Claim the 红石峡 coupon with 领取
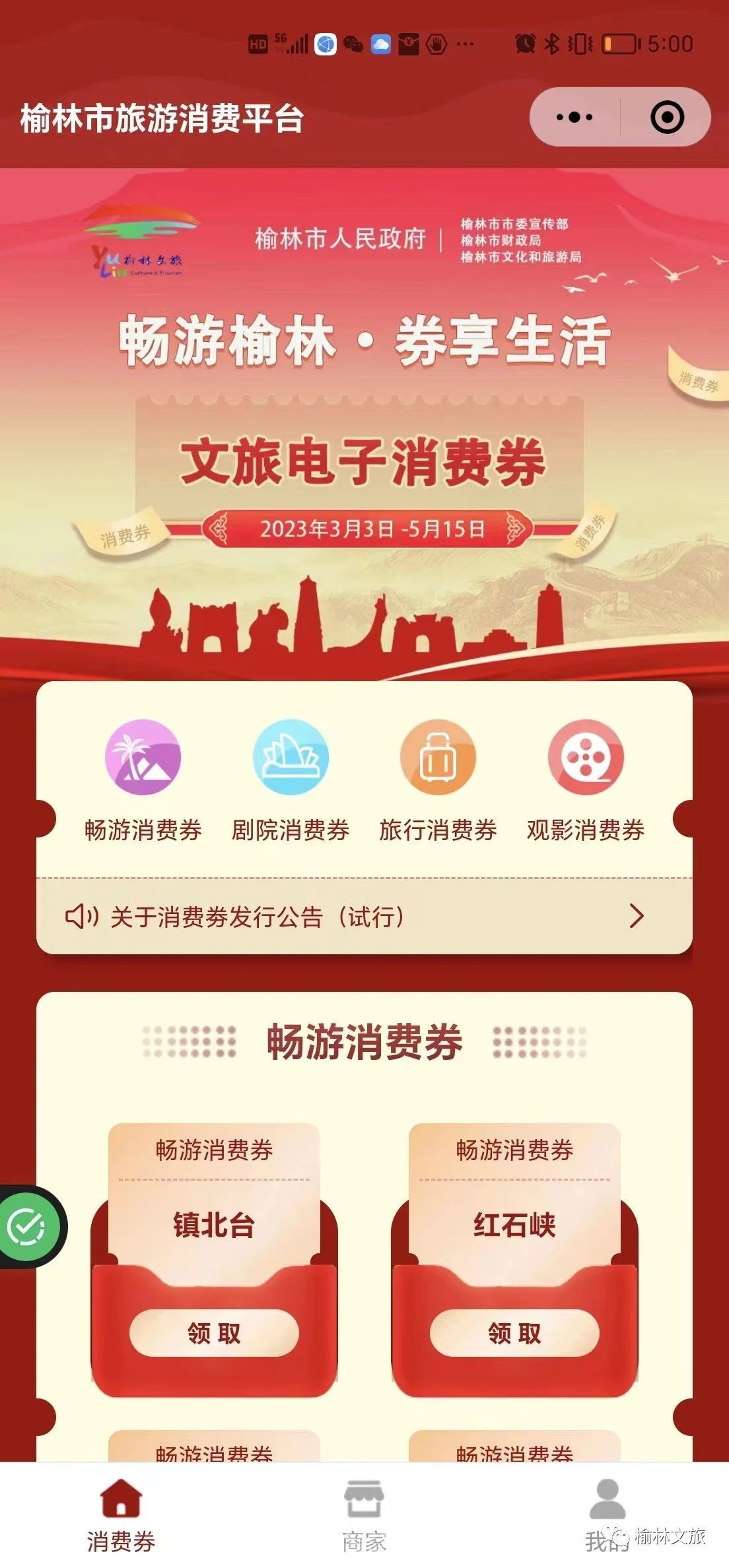The width and height of the screenshot is (729, 1568). pyautogui.click(x=514, y=1333)
